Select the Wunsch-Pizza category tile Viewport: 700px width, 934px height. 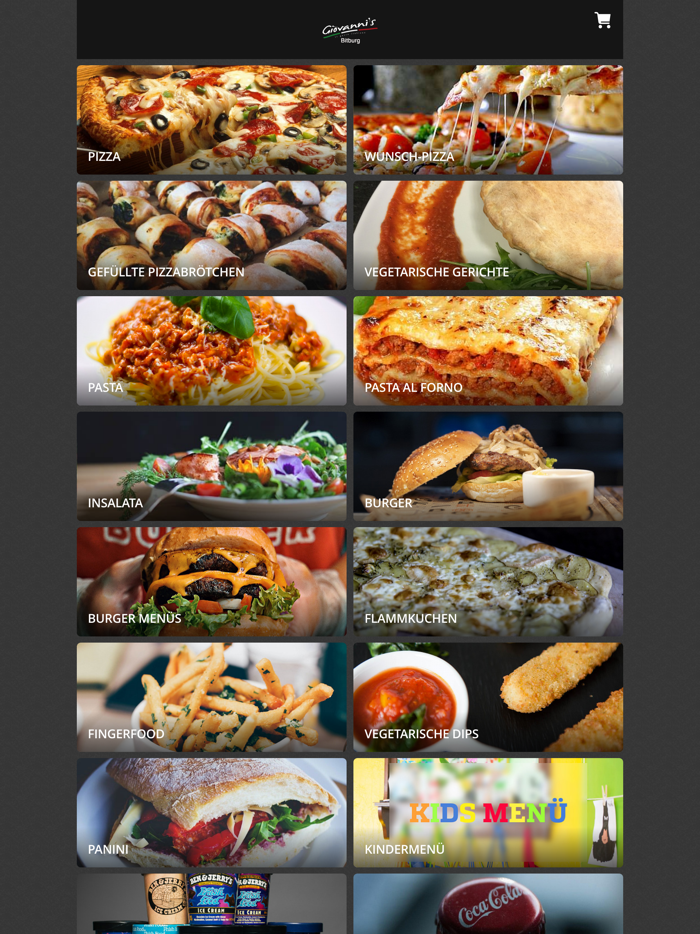click(488, 120)
